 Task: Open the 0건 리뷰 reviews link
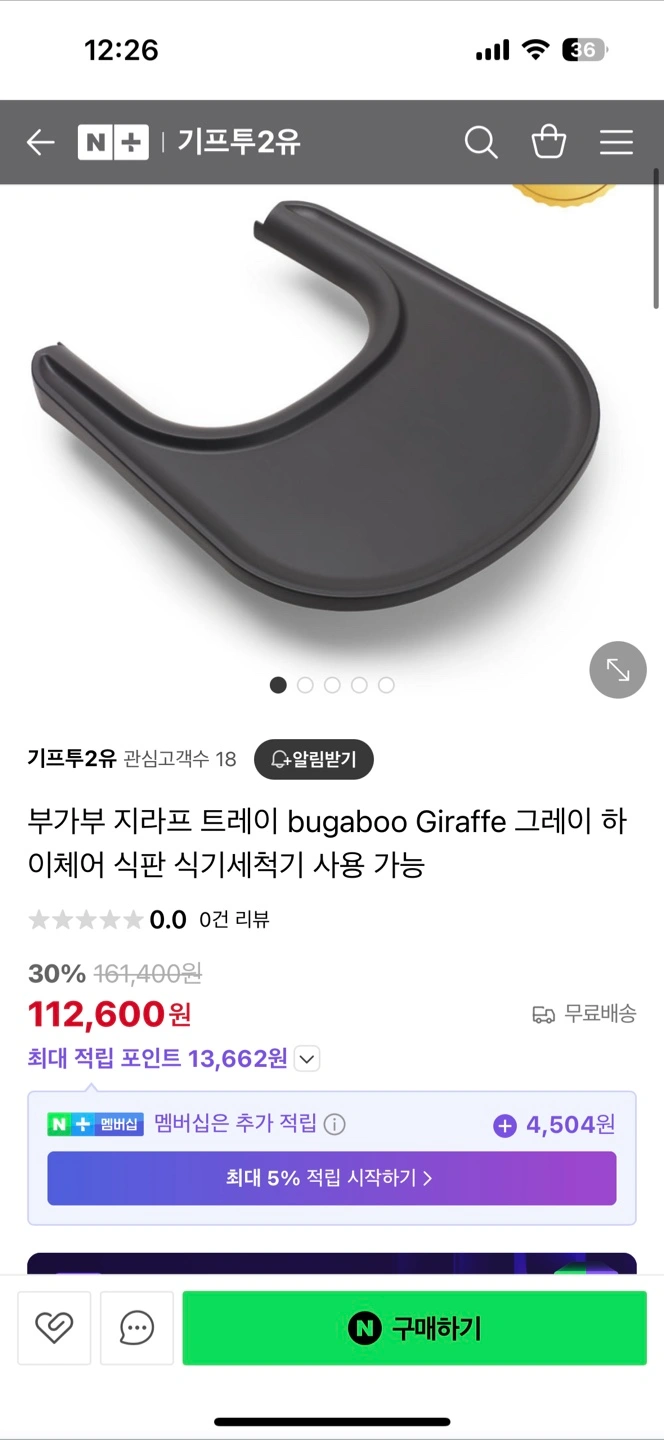tap(235, 919)
